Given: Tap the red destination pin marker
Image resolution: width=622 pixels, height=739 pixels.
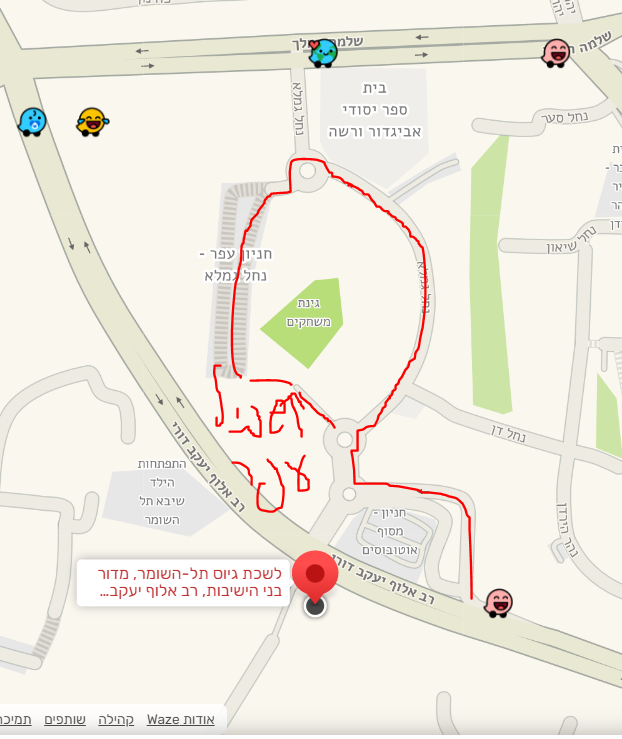Looking at the screenshot, I should tap(315, 576).
